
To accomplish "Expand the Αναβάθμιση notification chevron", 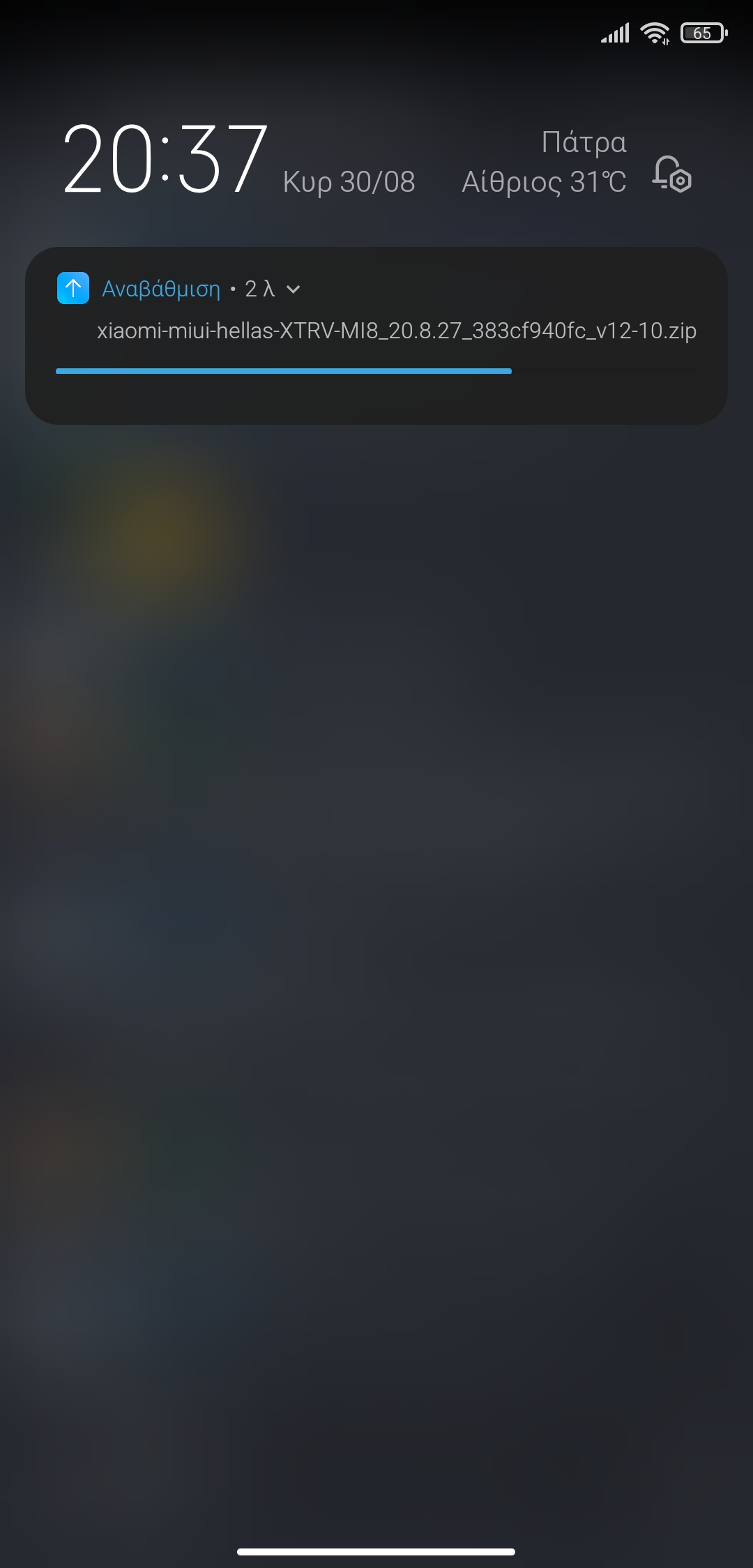I will pyautogui.click(x=294, y=289).
